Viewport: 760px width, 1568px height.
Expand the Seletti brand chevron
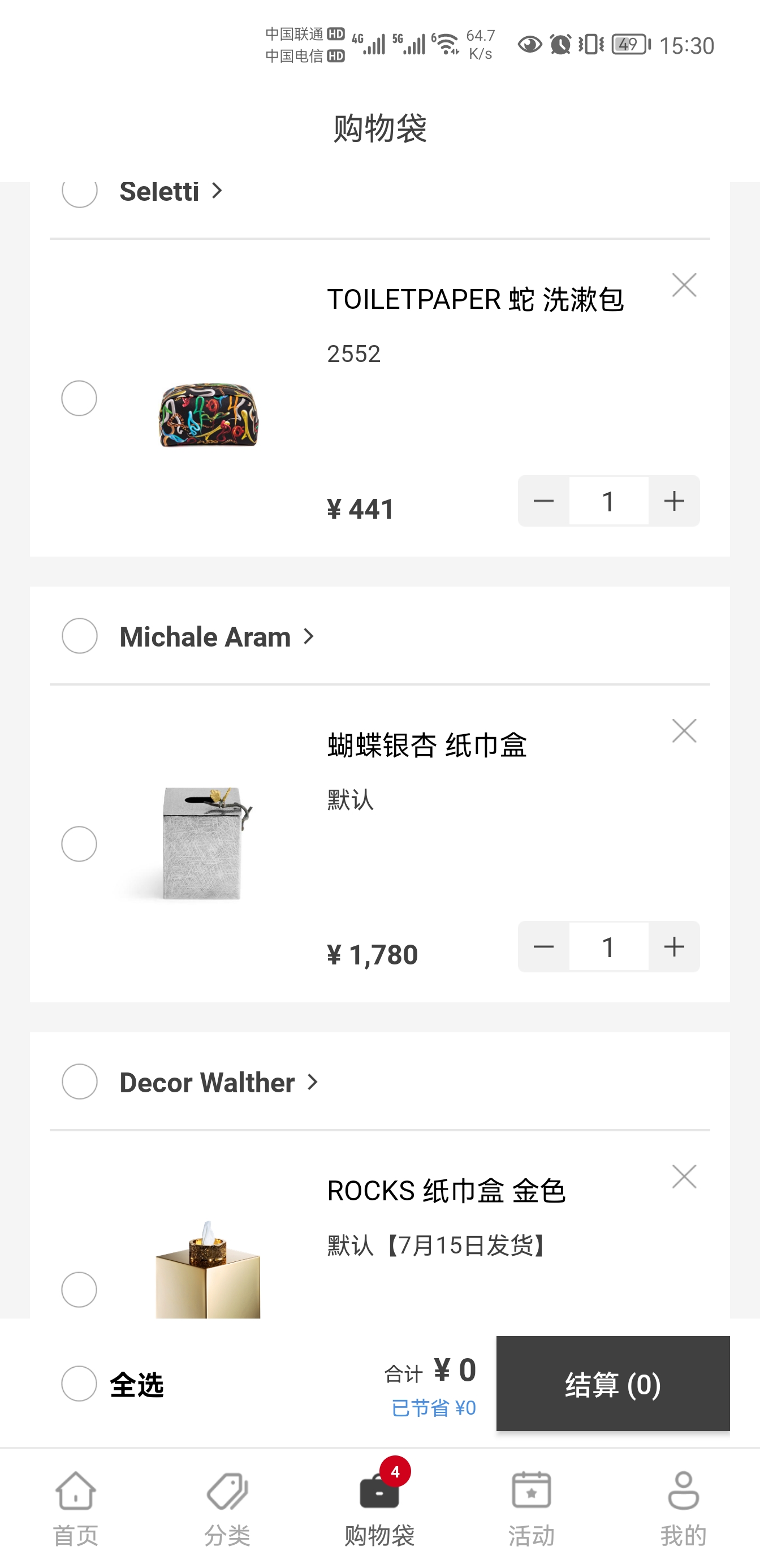click(x=217, y=191)
